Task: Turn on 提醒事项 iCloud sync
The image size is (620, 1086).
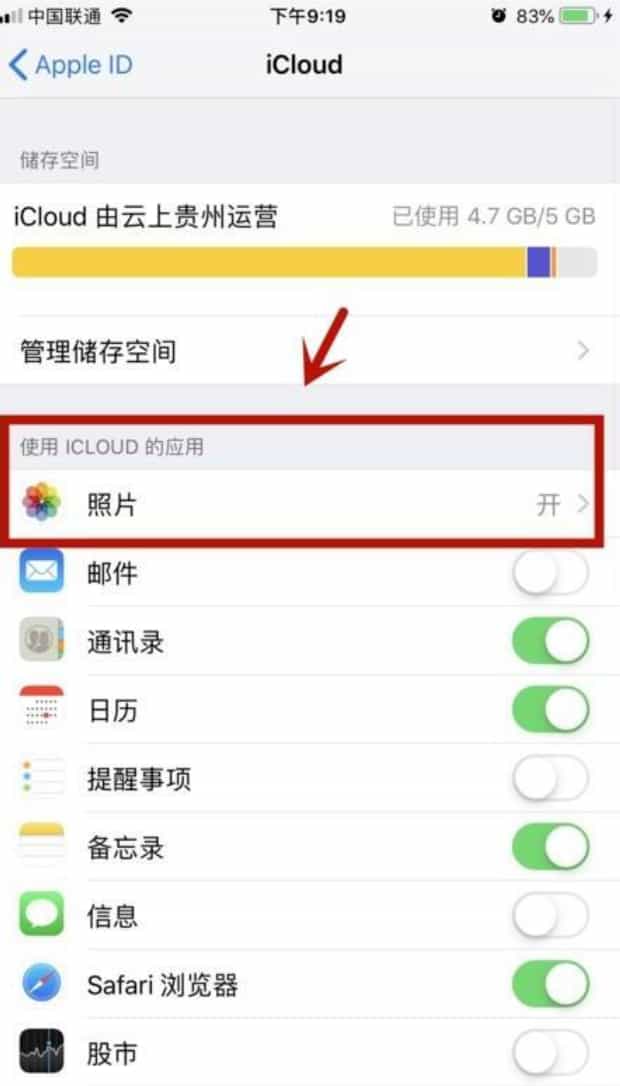Action: click(550, 780)
